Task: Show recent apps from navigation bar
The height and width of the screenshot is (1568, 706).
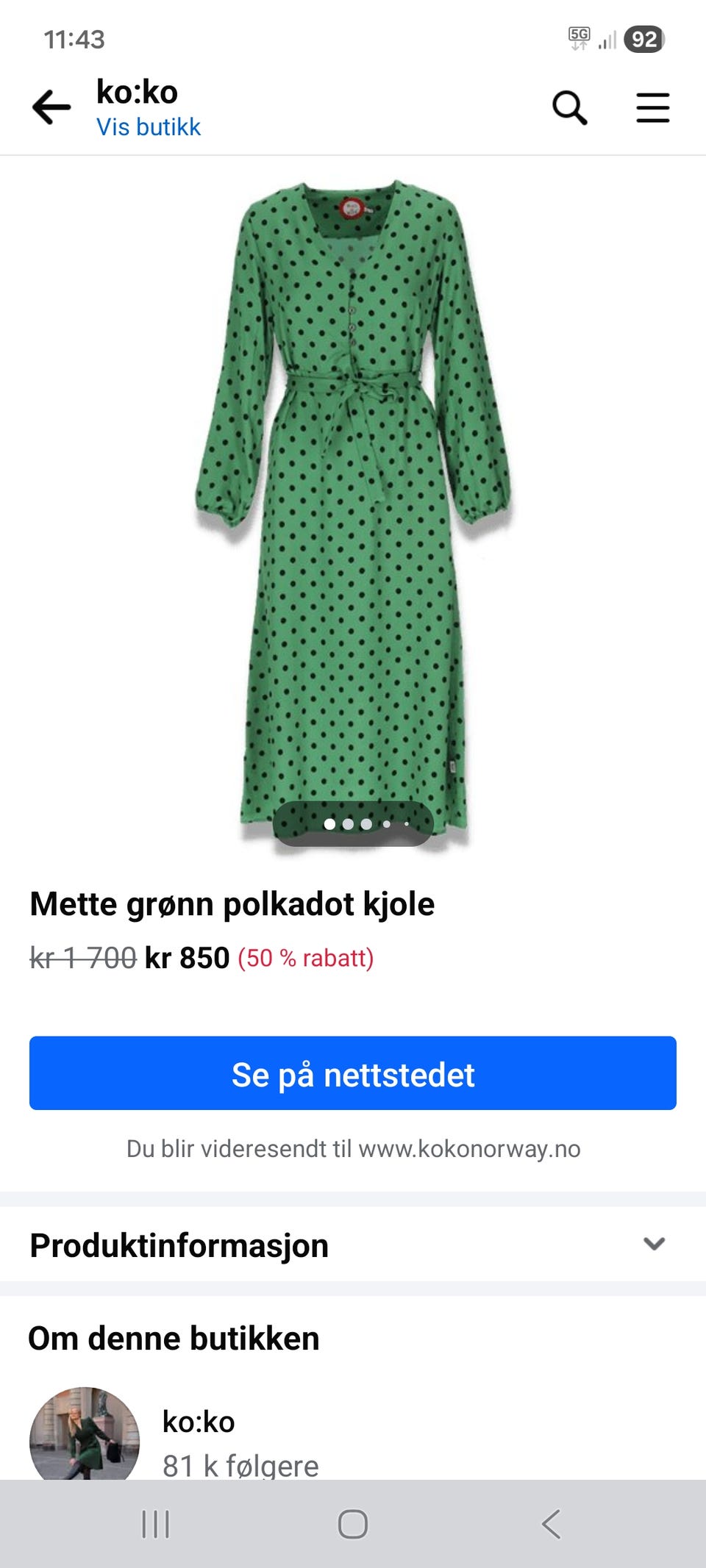Action: coord(155,1524)
